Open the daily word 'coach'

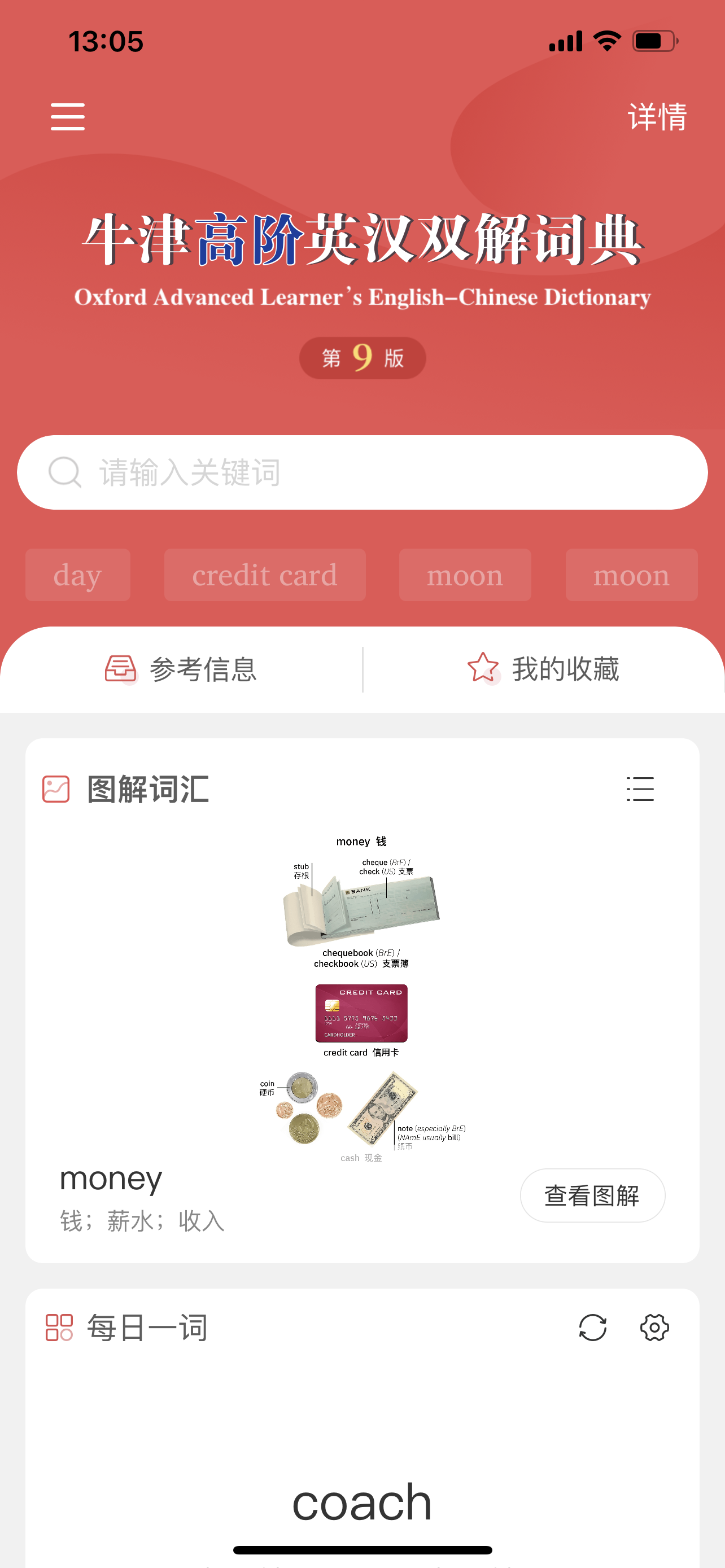[x=362, y=1503]
